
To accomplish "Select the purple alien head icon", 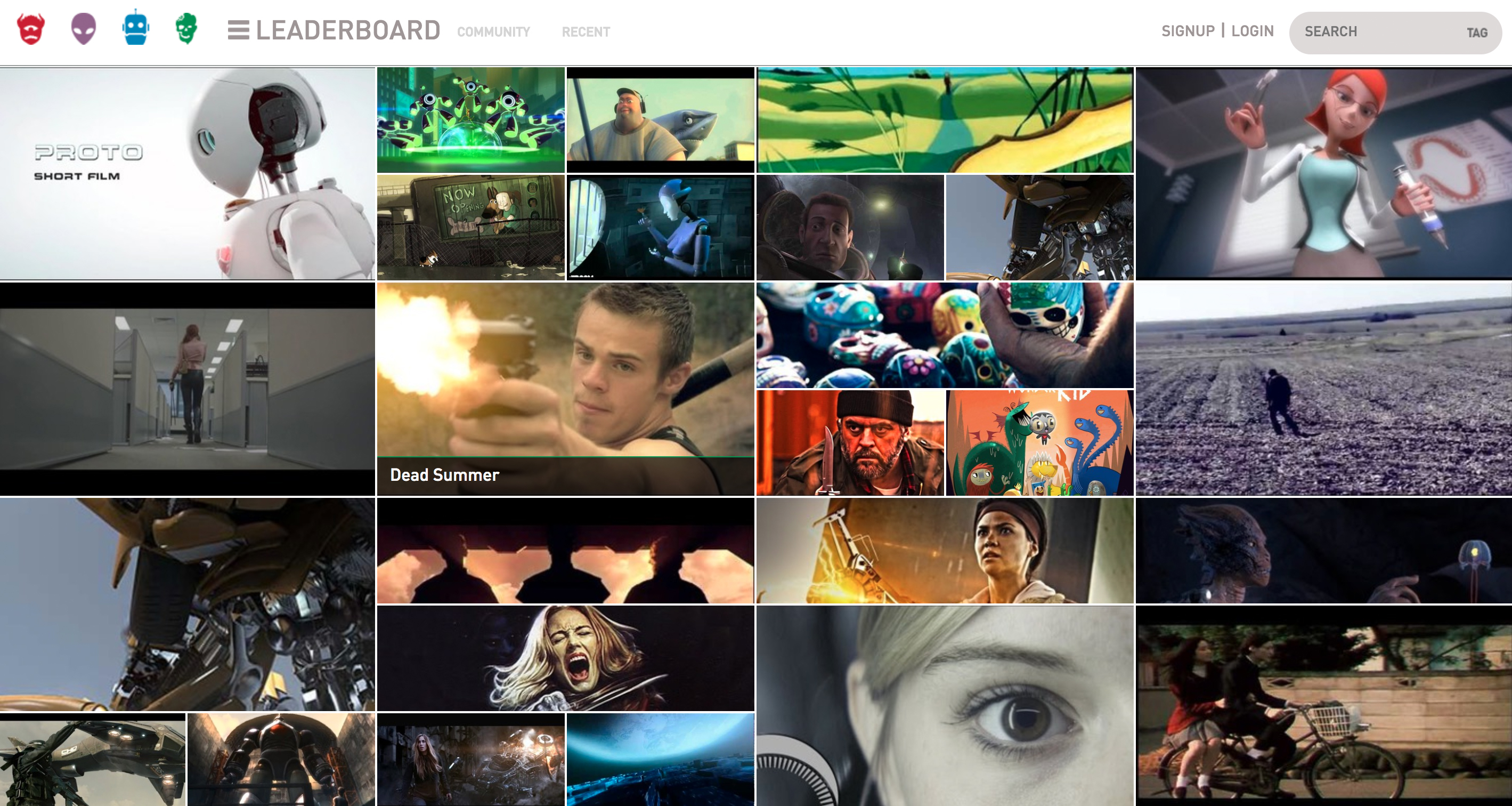I will click(83, 29).
